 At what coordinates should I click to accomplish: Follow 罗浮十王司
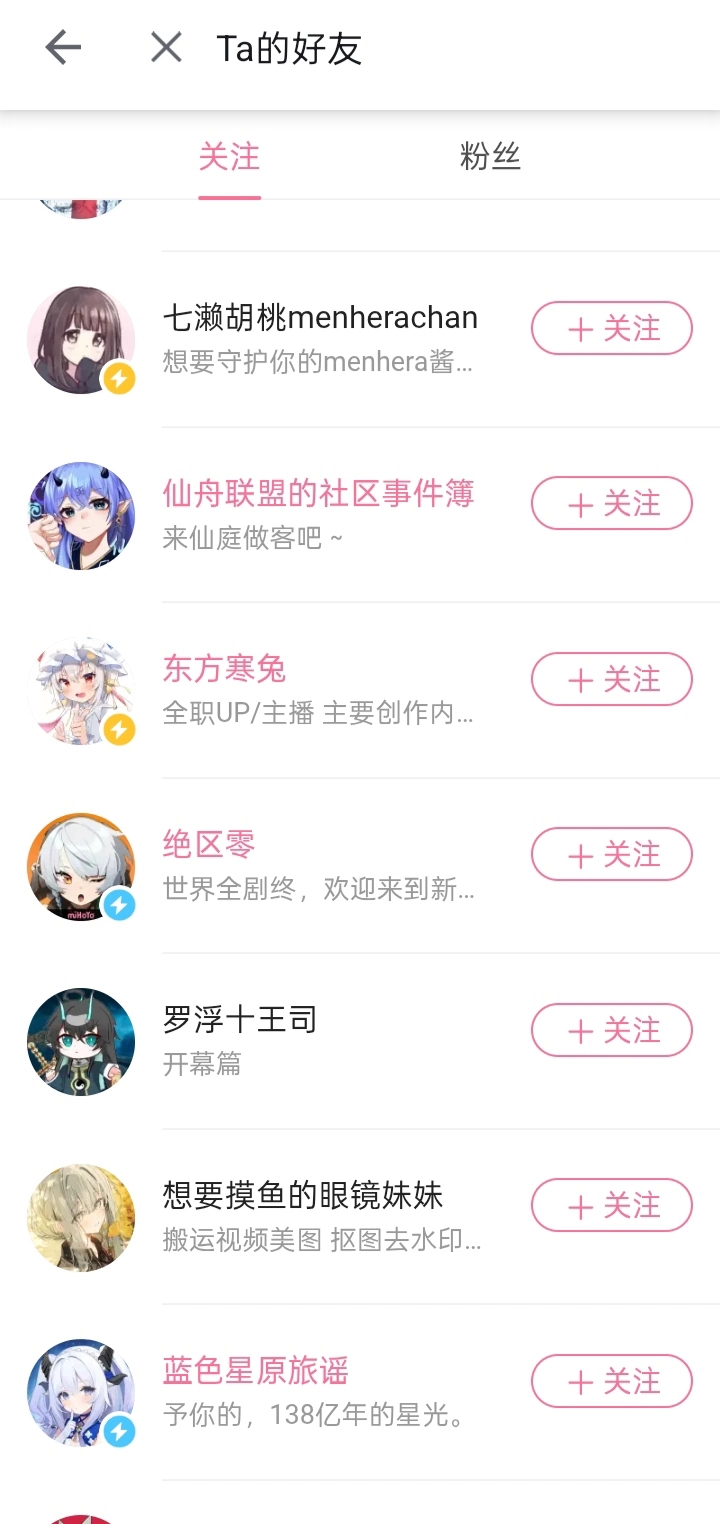611,1030
